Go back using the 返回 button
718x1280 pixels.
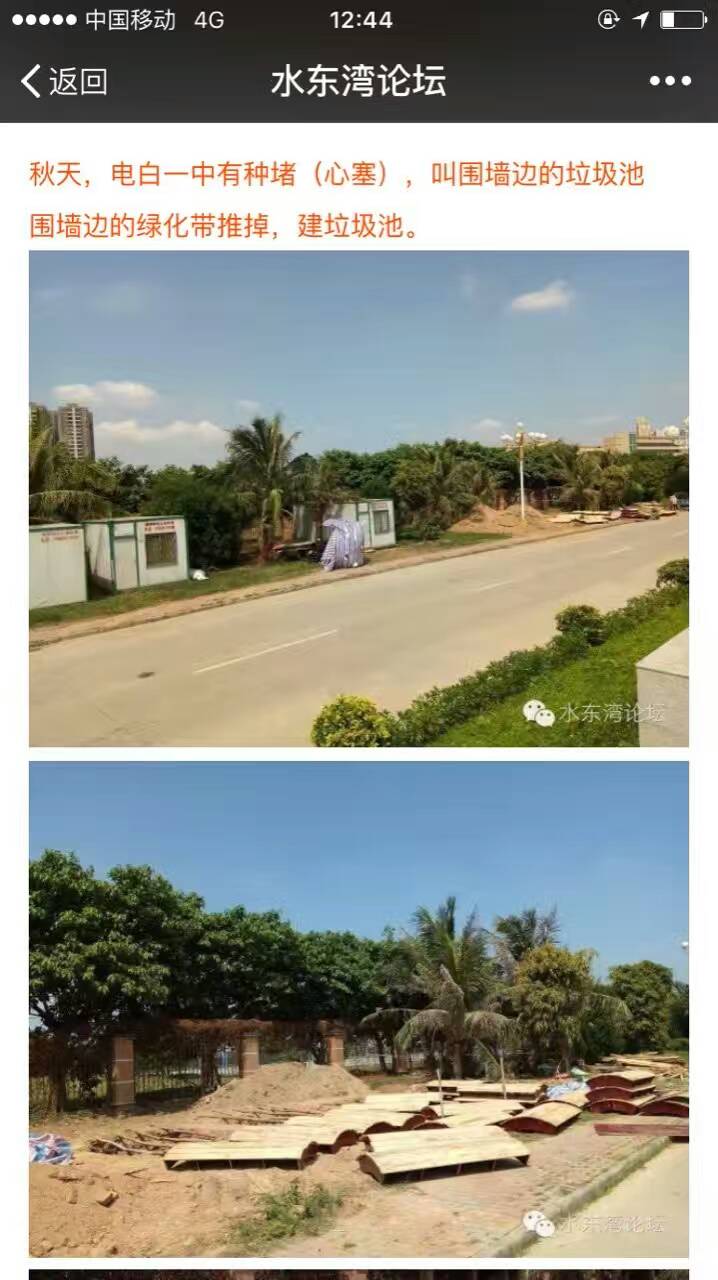point(64,81)
